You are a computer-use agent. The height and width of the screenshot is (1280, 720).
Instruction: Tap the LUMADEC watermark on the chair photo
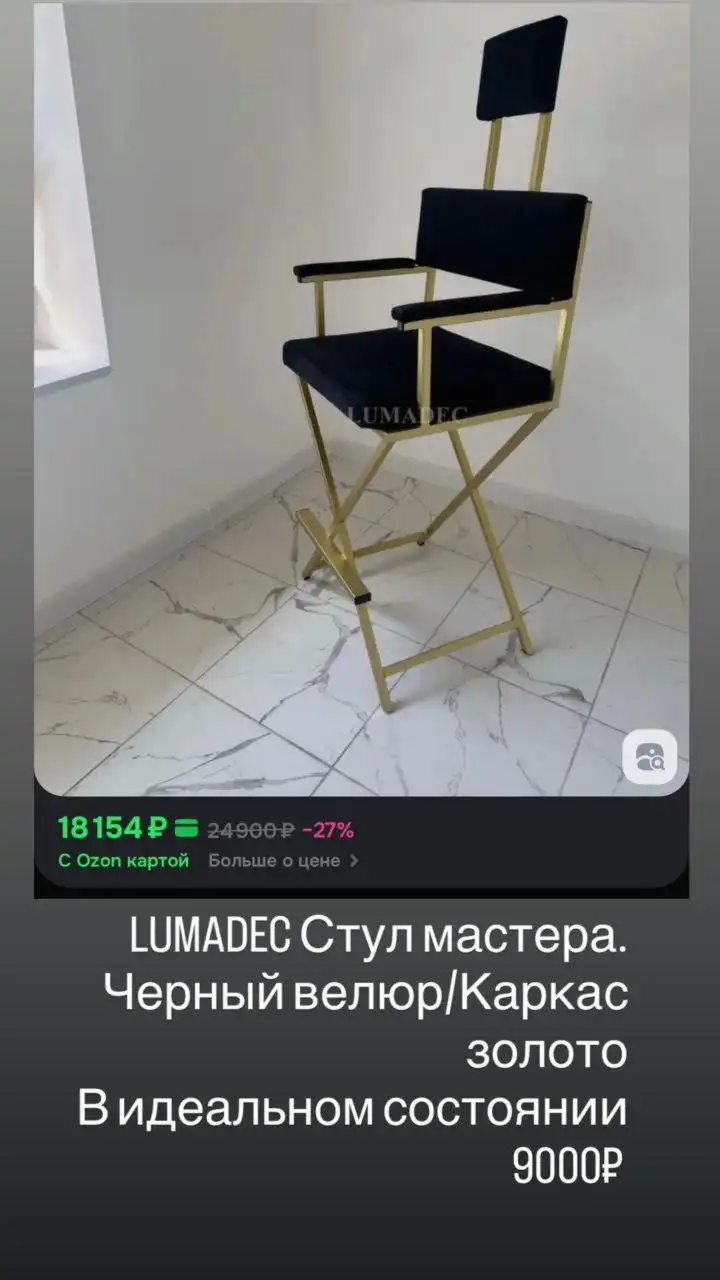click(x=408, y=411)
